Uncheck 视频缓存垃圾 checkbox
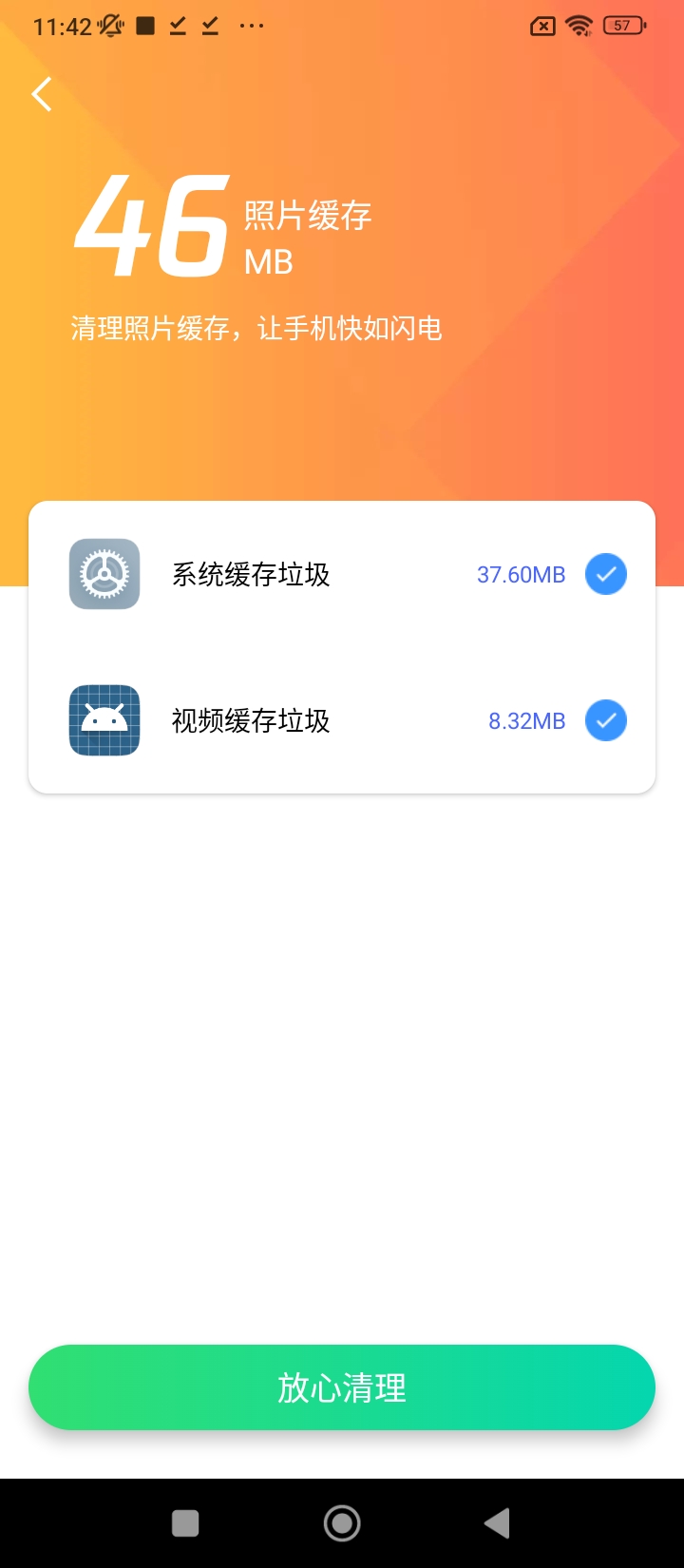Viewport: 684px width, 1568px height. pyautogui.click(x=605, y=721)
